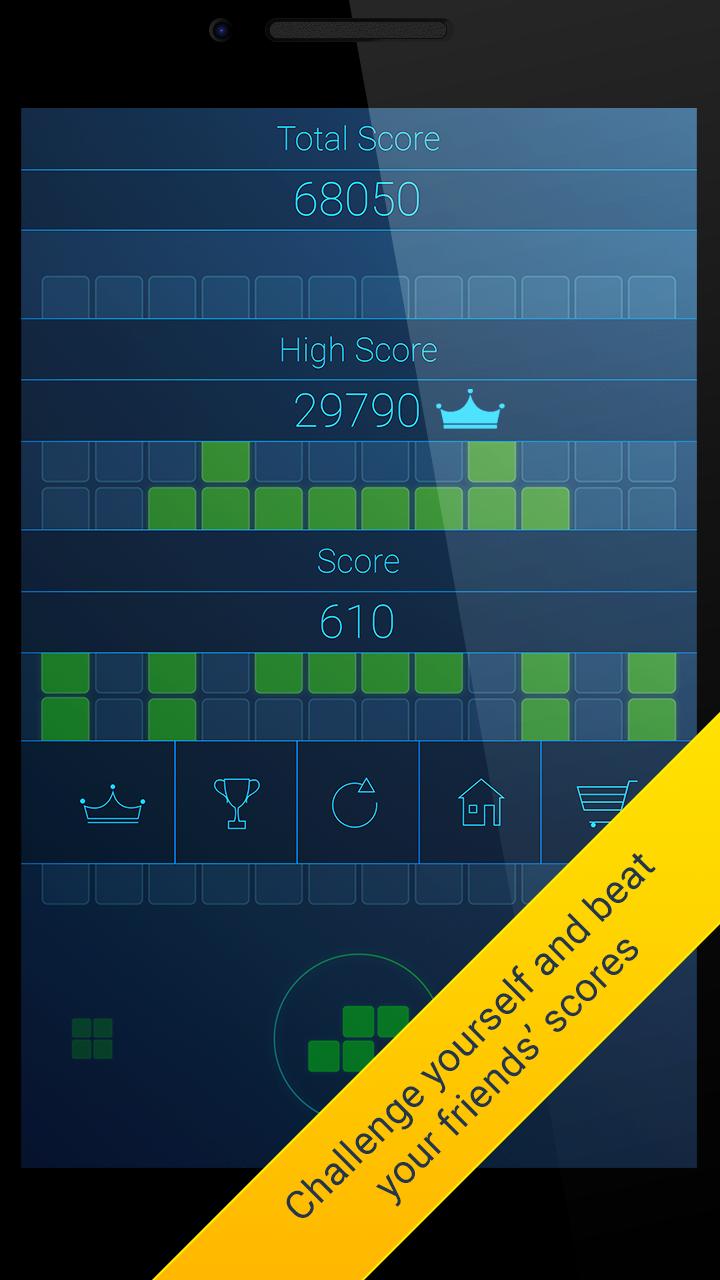Tap the crown beside the high score

(470, 410)
